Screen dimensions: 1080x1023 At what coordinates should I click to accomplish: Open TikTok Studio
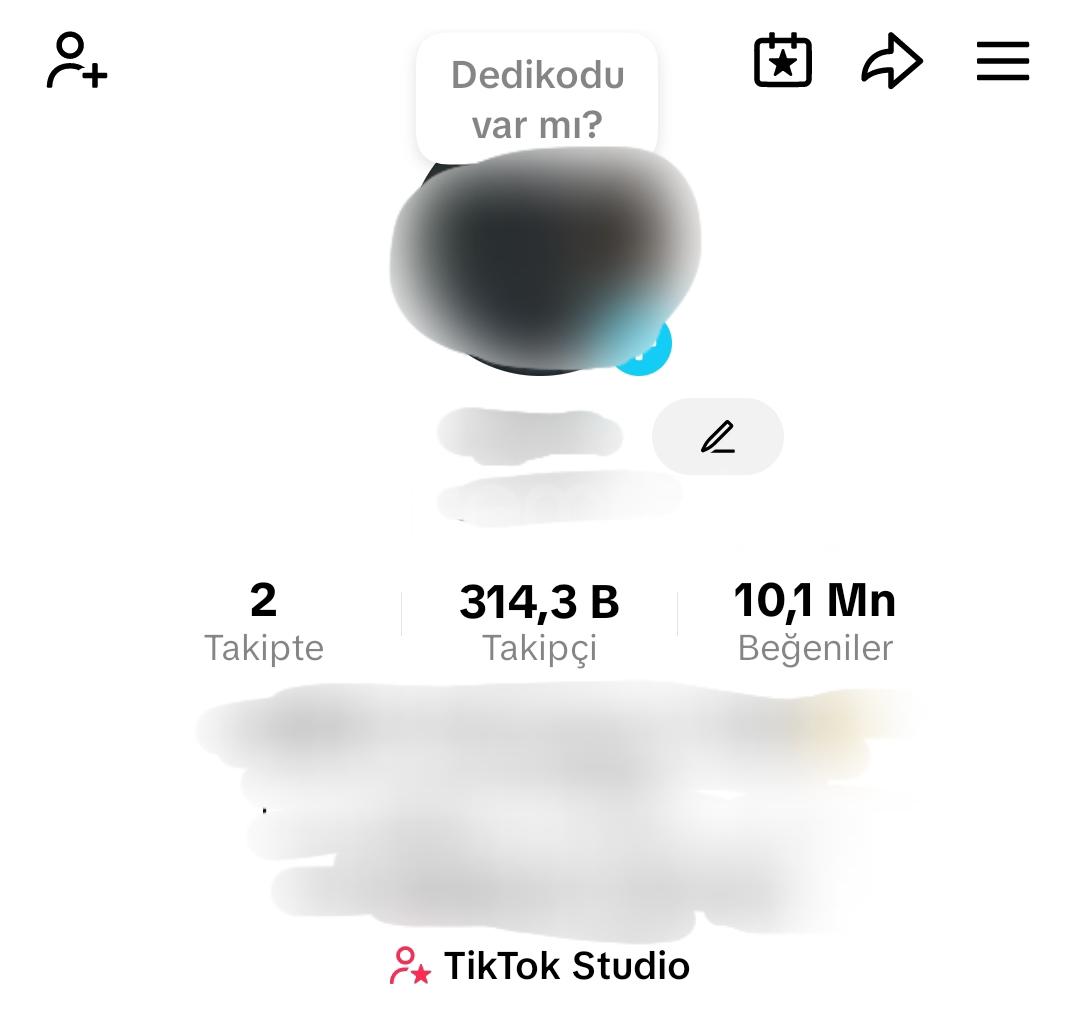[x=540, y=966]
